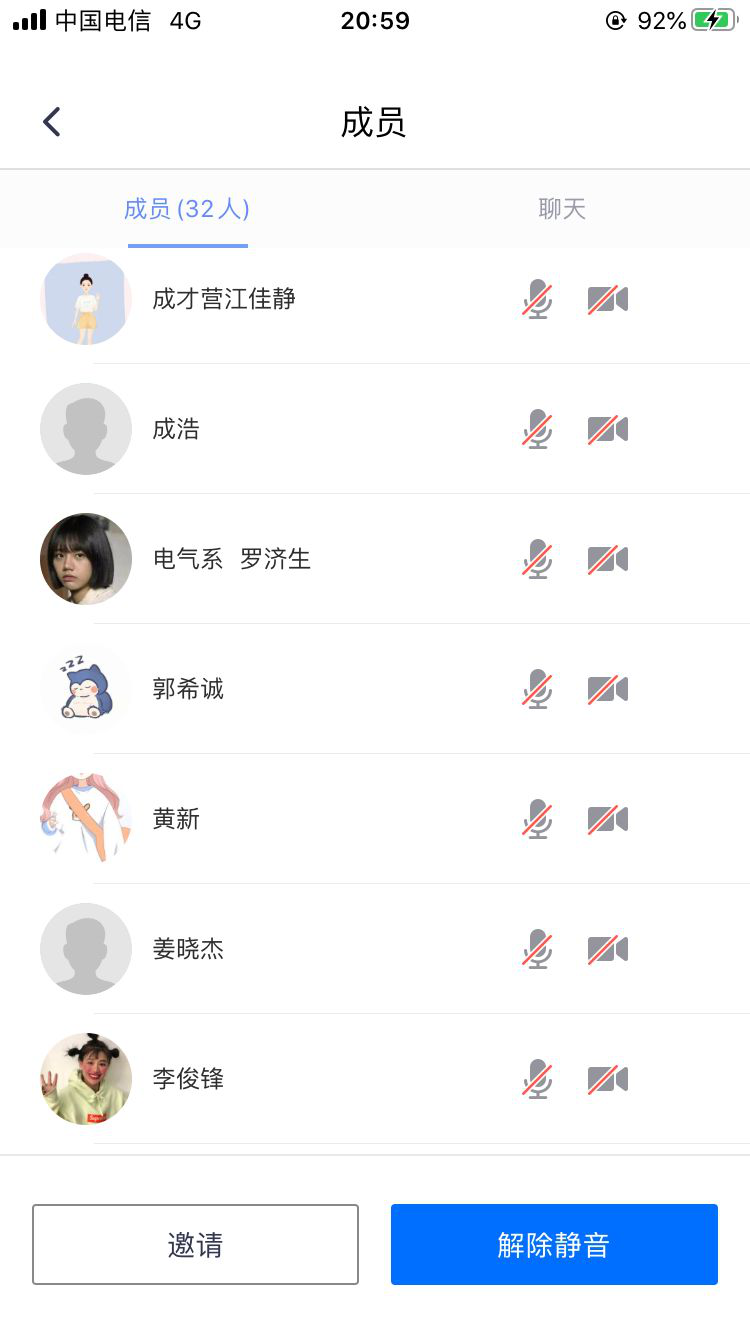Tap the camera-off icon for 郭希诚
The height and width of the screenshot is (1334, 750).
click(607, 689)
